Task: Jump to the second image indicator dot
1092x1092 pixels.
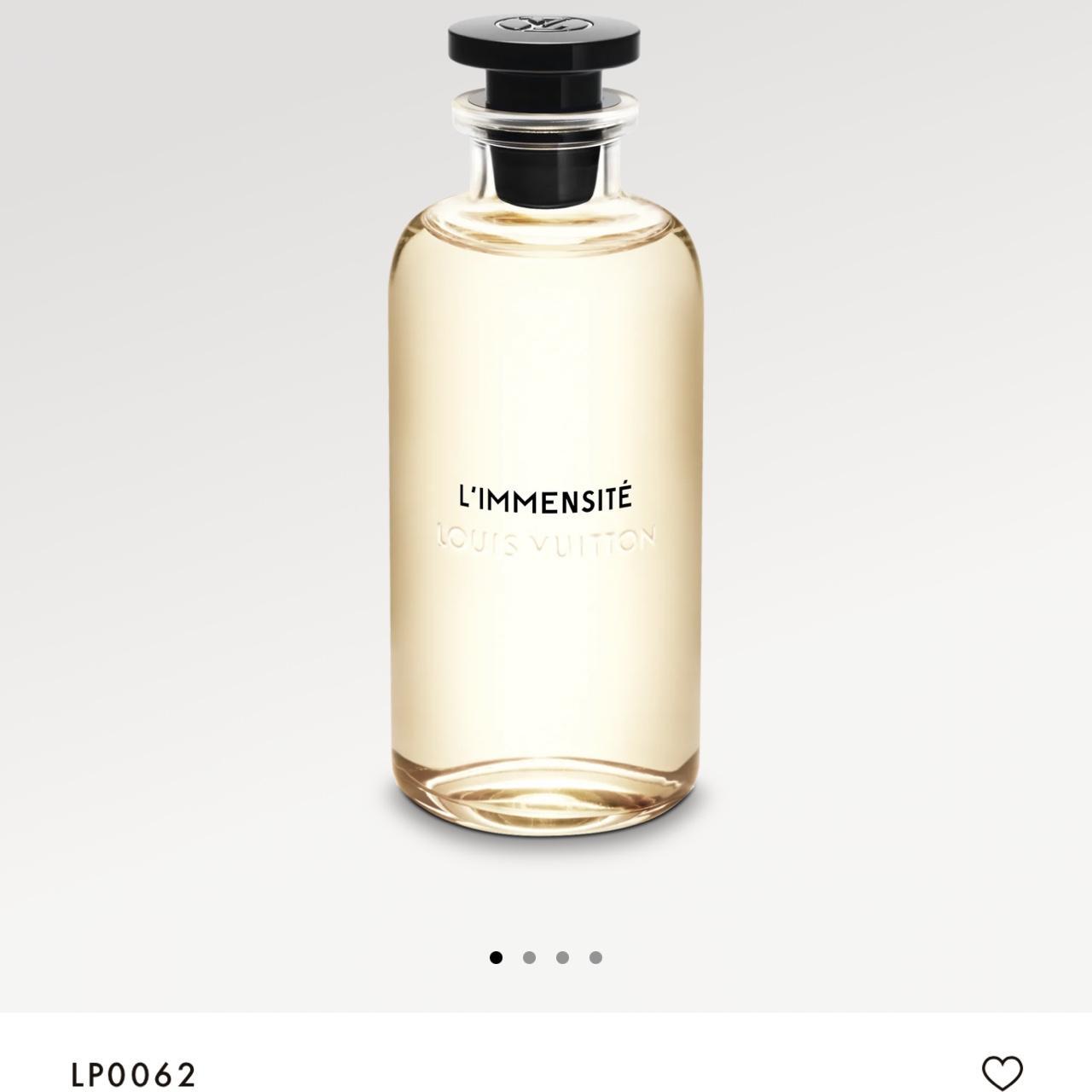Action: tap(529, 957)
